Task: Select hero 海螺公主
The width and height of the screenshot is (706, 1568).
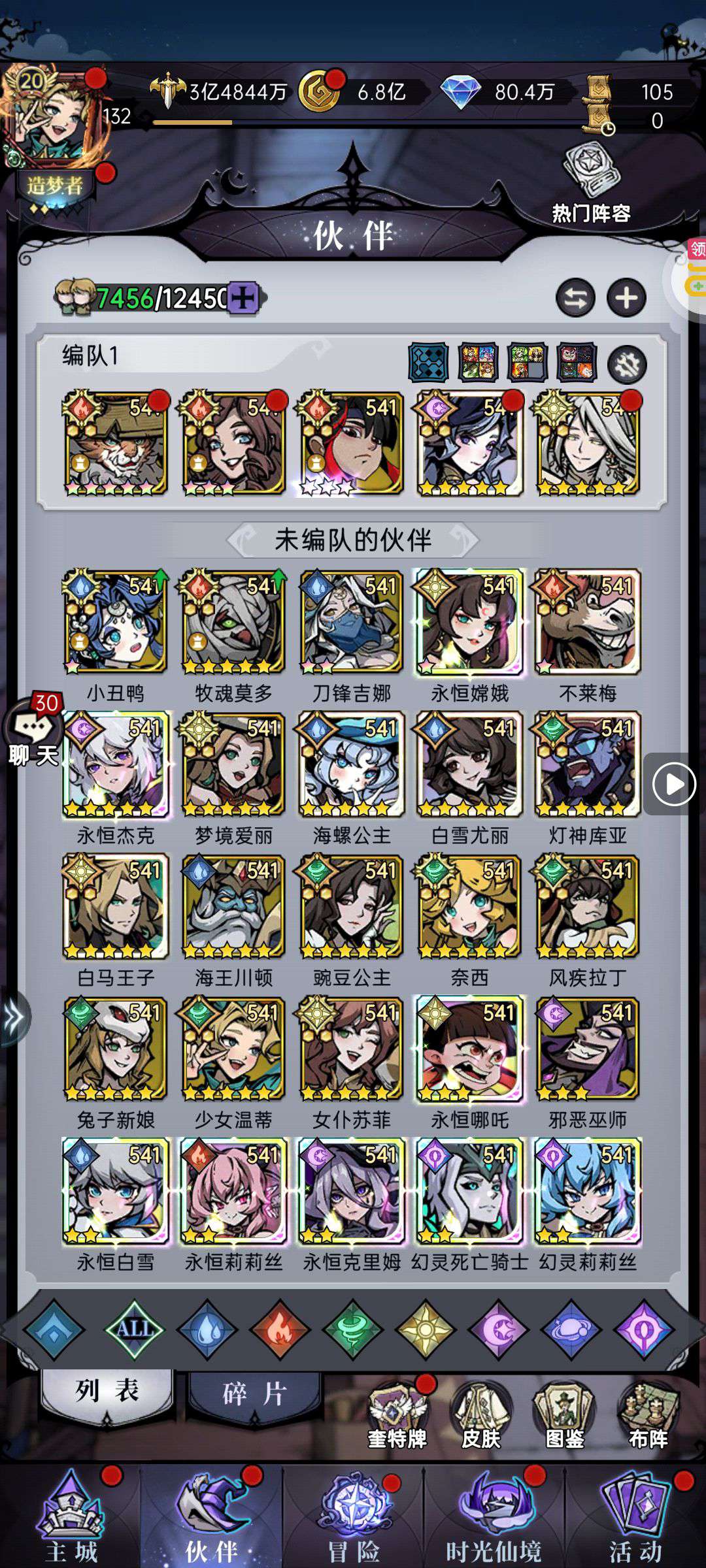Action: point(351,764)
